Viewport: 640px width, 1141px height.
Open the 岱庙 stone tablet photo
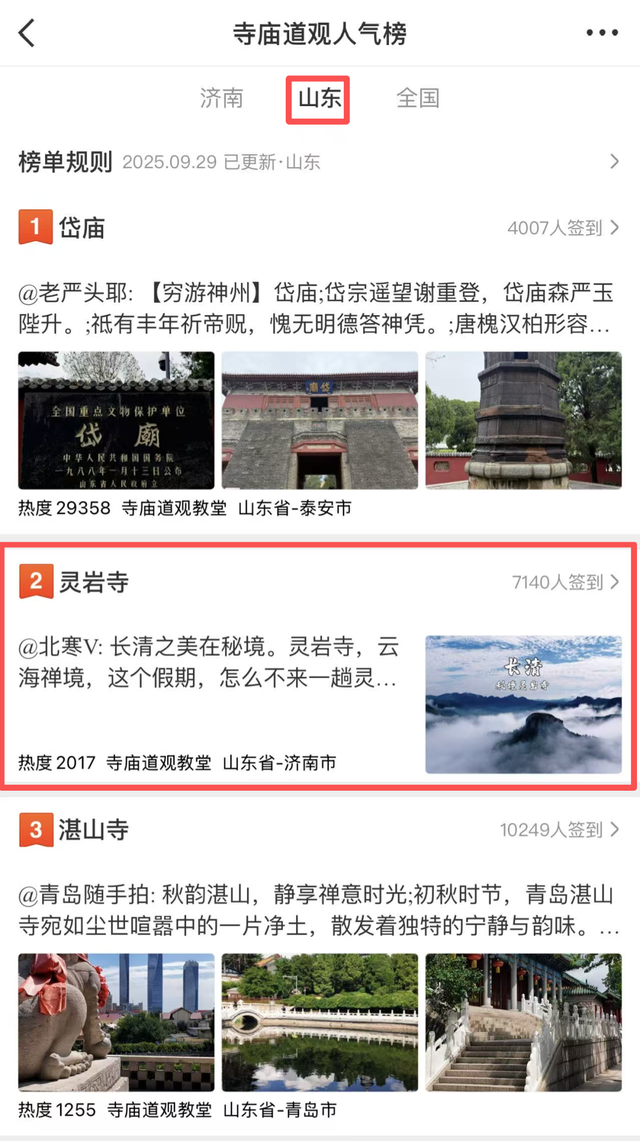coord(116,420)
